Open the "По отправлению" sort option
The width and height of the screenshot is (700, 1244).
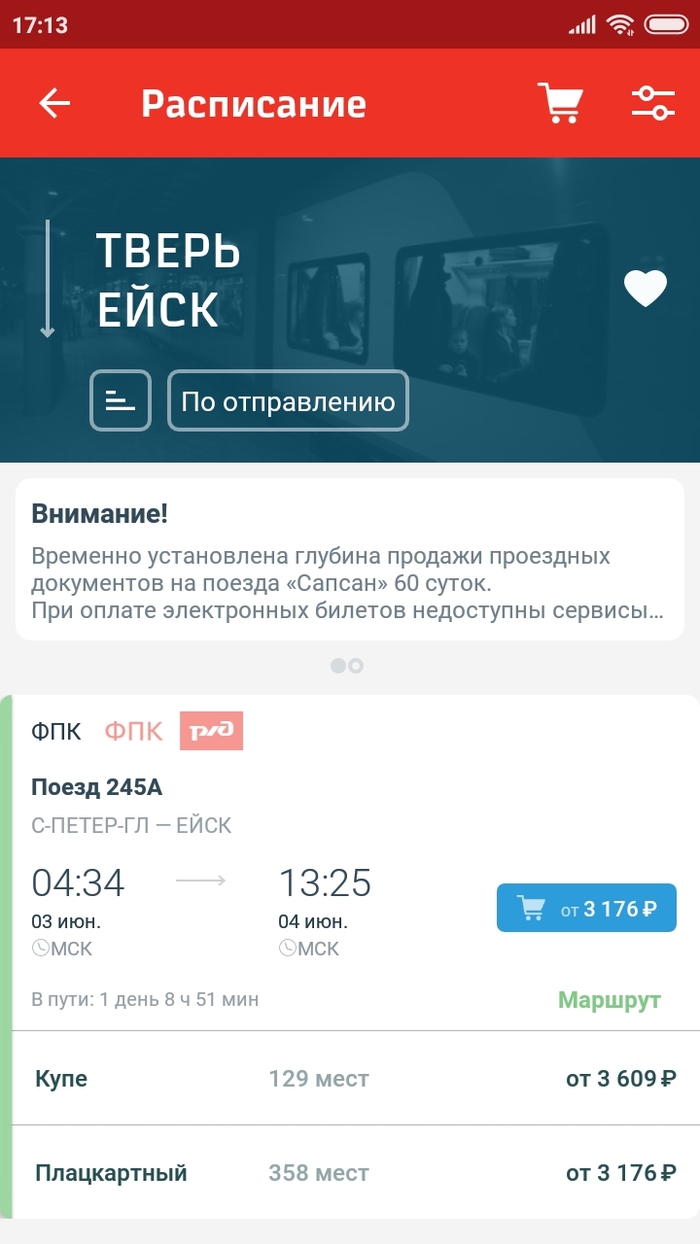coord(288,401)
